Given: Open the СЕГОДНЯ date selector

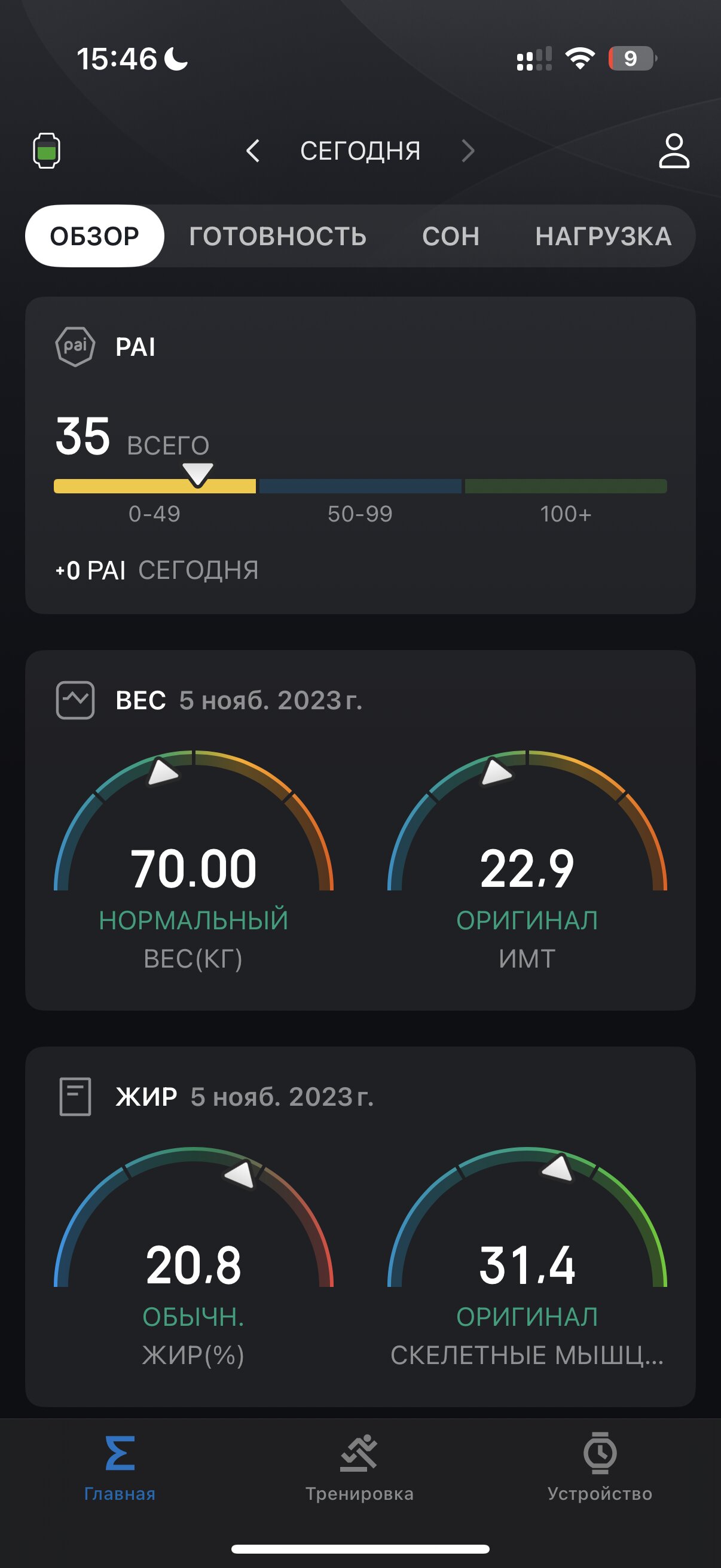Looking at the screenshot, I should [360, 150].
